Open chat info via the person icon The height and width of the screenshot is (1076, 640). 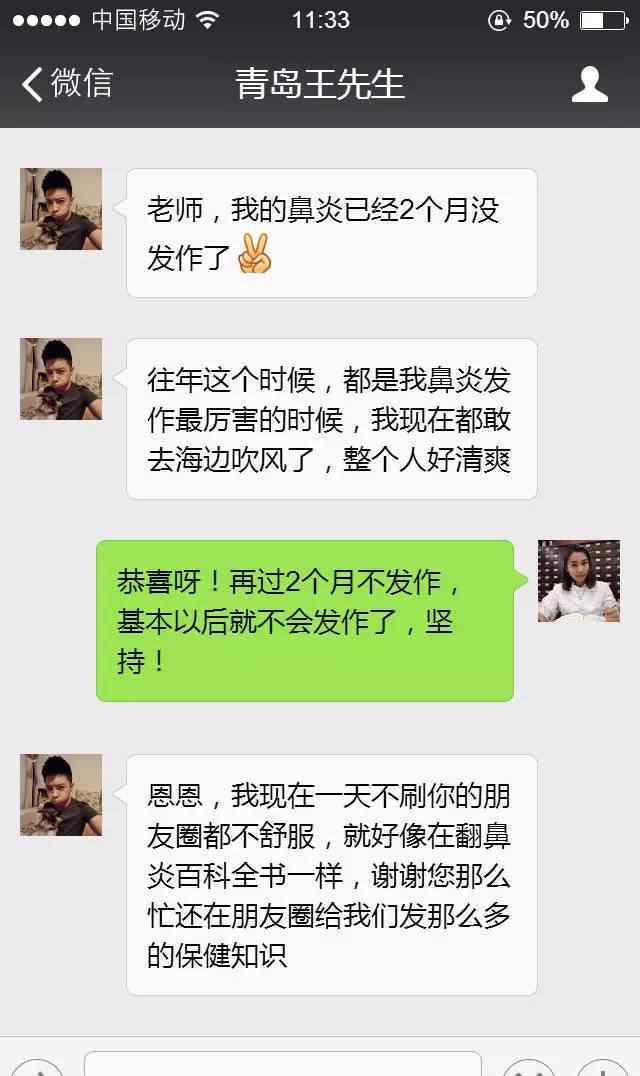point(589,84)
